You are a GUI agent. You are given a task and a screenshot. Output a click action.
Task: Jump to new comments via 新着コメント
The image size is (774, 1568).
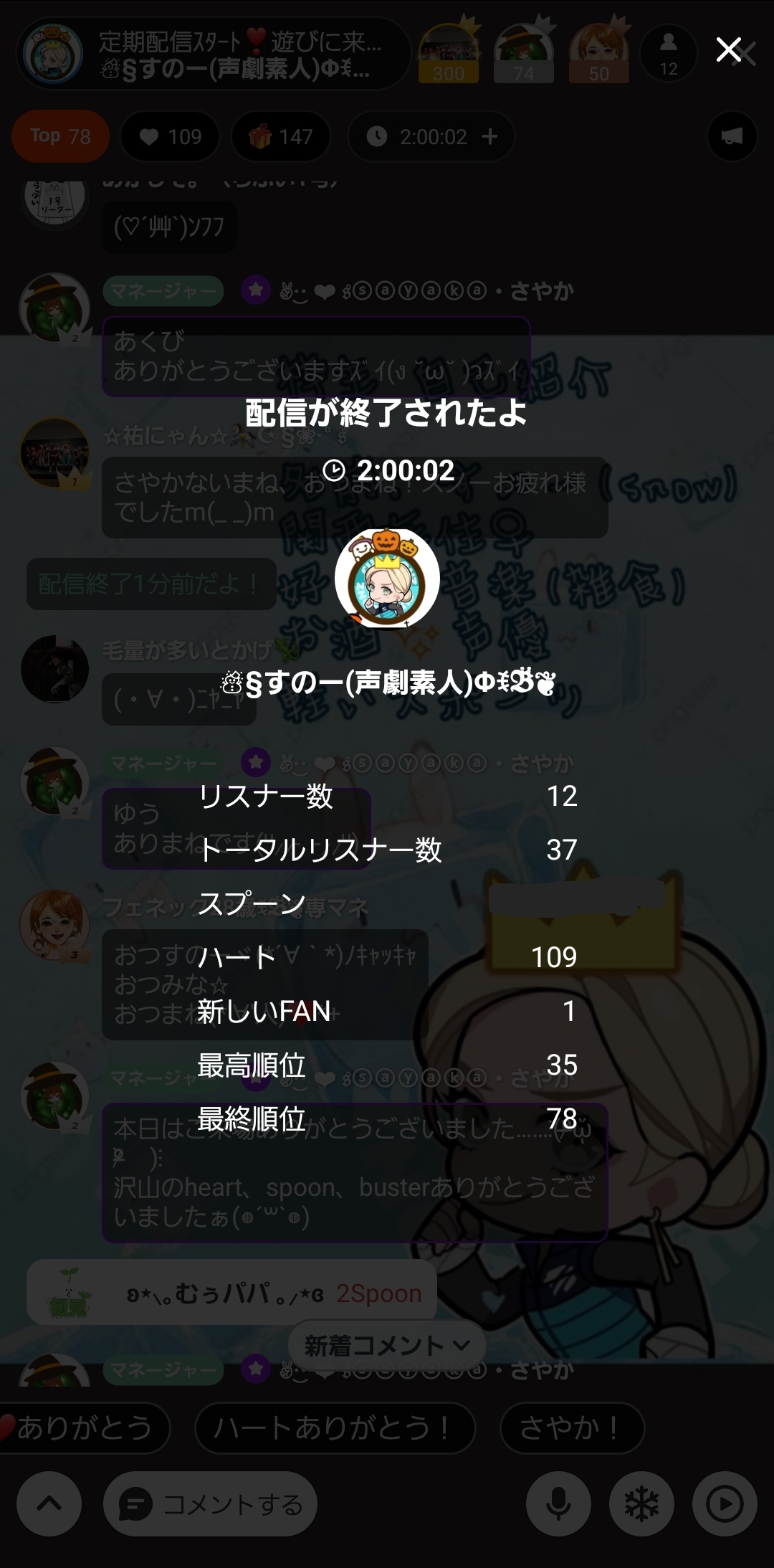387,1345
